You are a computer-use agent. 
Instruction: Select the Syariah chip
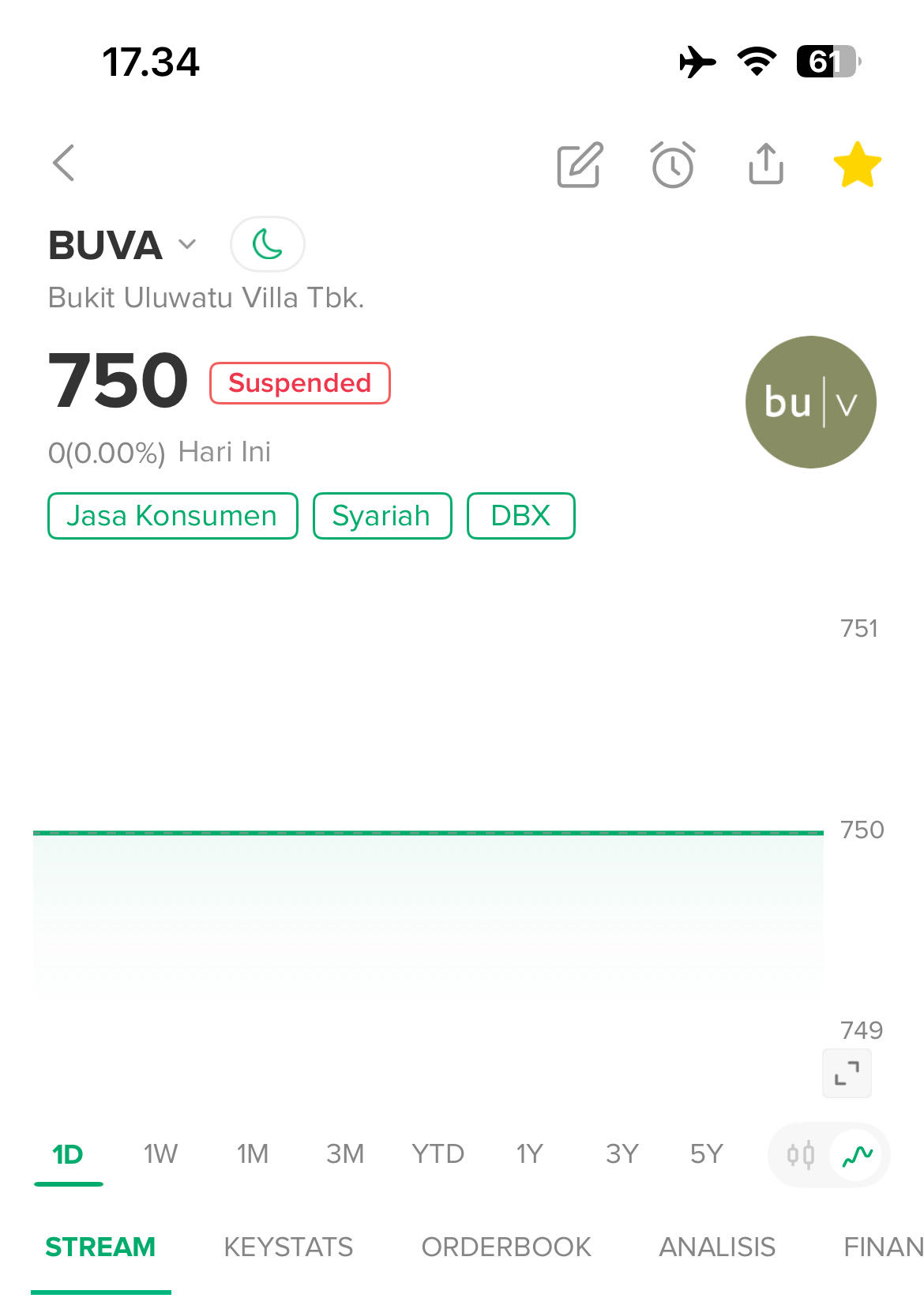(381, 516)
